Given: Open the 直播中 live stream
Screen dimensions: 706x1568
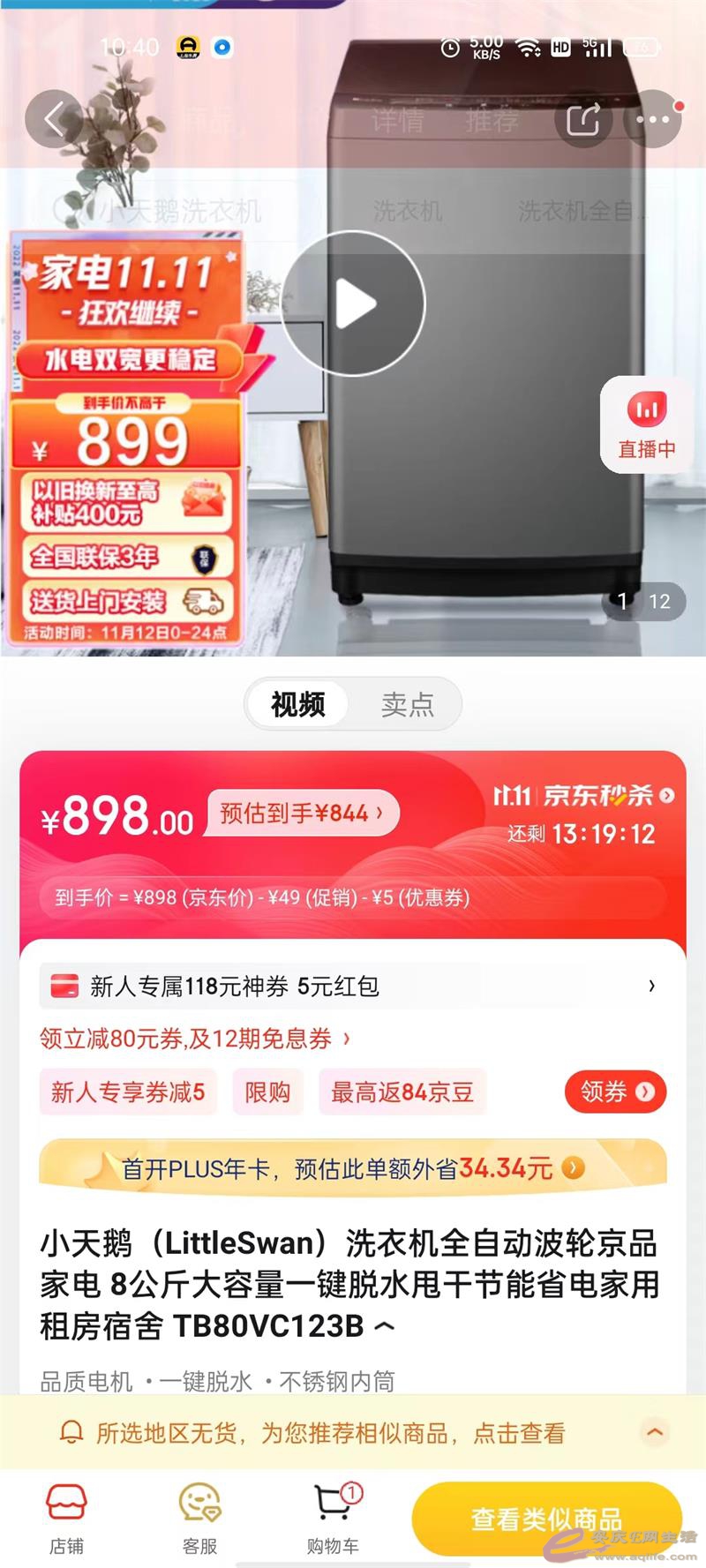Looking at the screenshot, I should 646,425.
